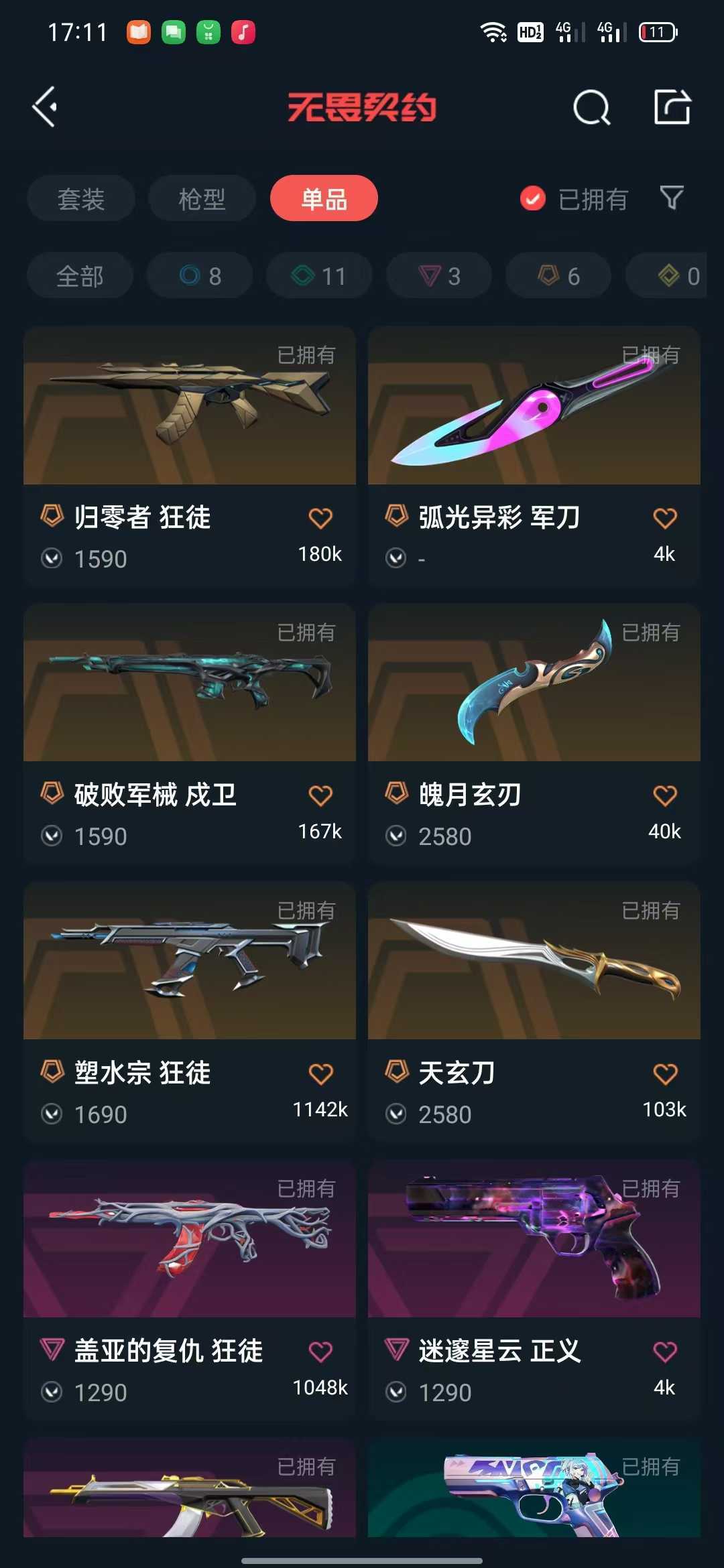Image resolution: width=724 pixels, height=1568 pixels.
Task: Go back using the top-left arrow
Action: 45,107
